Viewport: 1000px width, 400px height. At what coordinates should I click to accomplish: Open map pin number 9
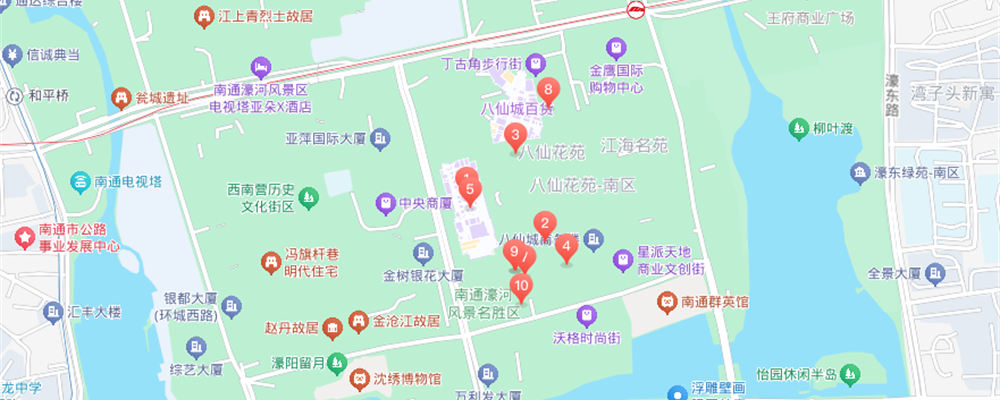pos(513,253)
